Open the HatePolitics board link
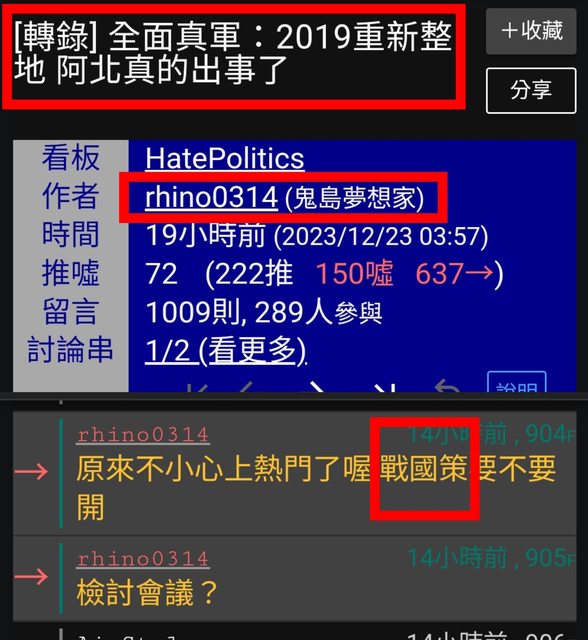 [x=224, y=159]
